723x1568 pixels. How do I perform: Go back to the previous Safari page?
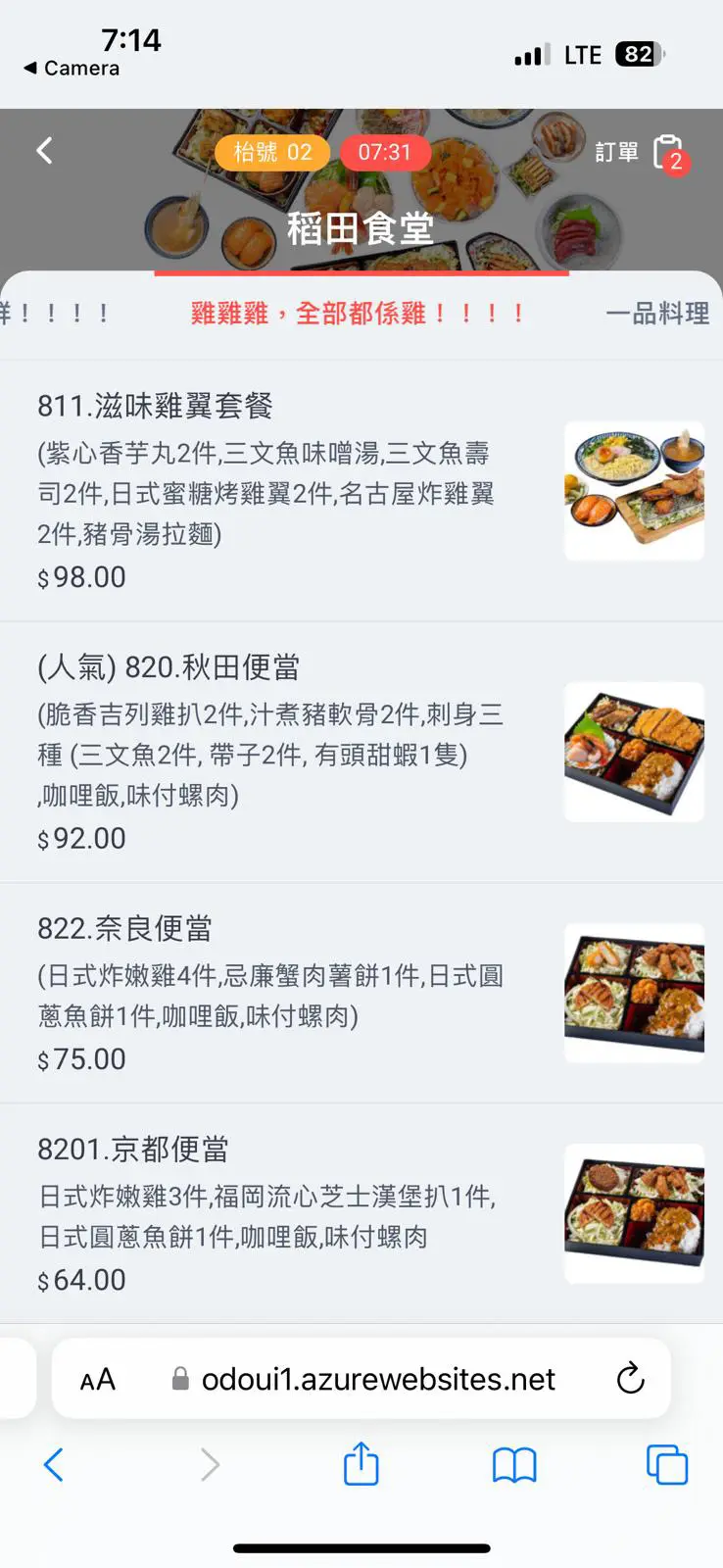point(54,1466)
